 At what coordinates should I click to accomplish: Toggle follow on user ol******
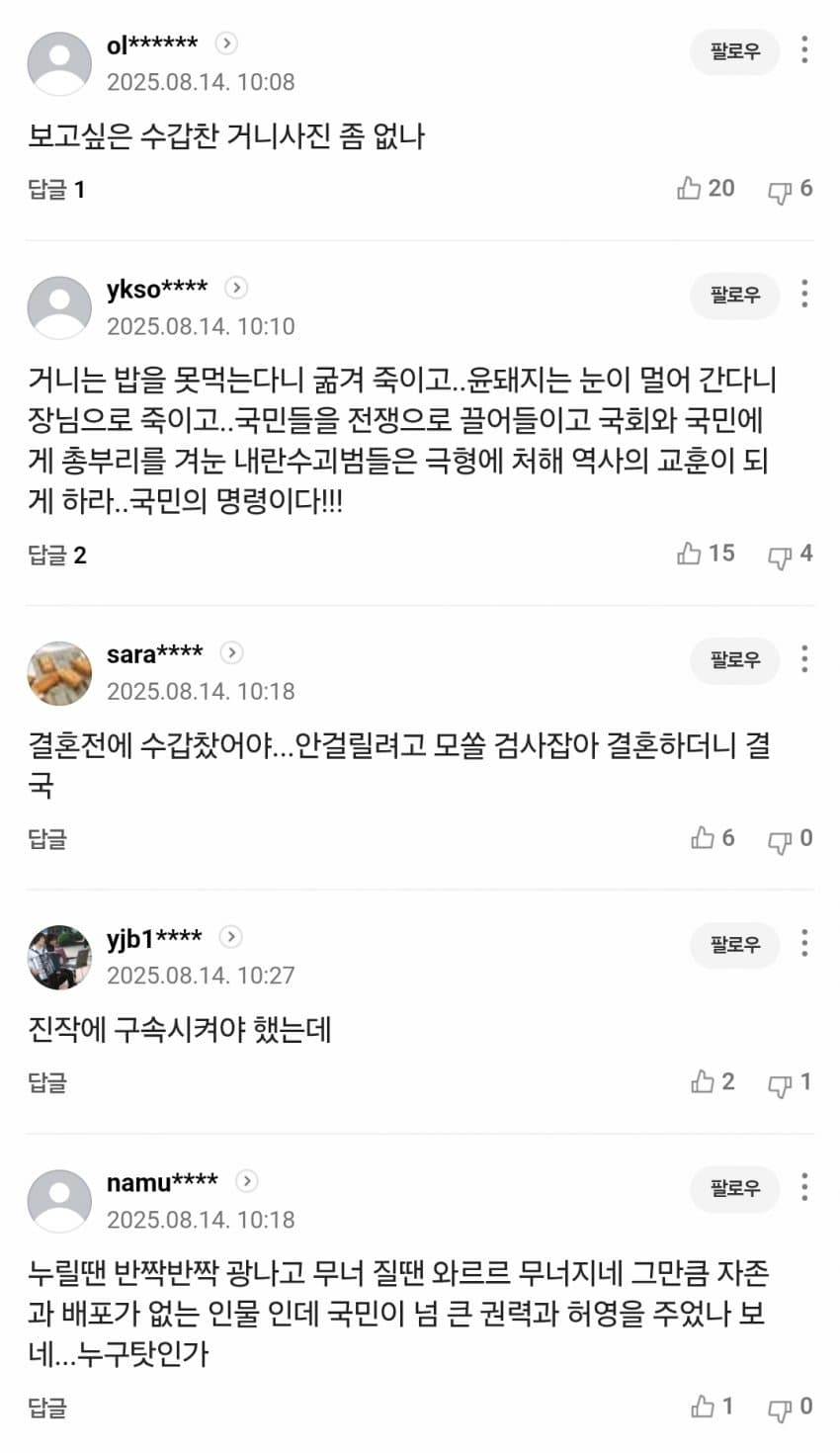(734, 51)
